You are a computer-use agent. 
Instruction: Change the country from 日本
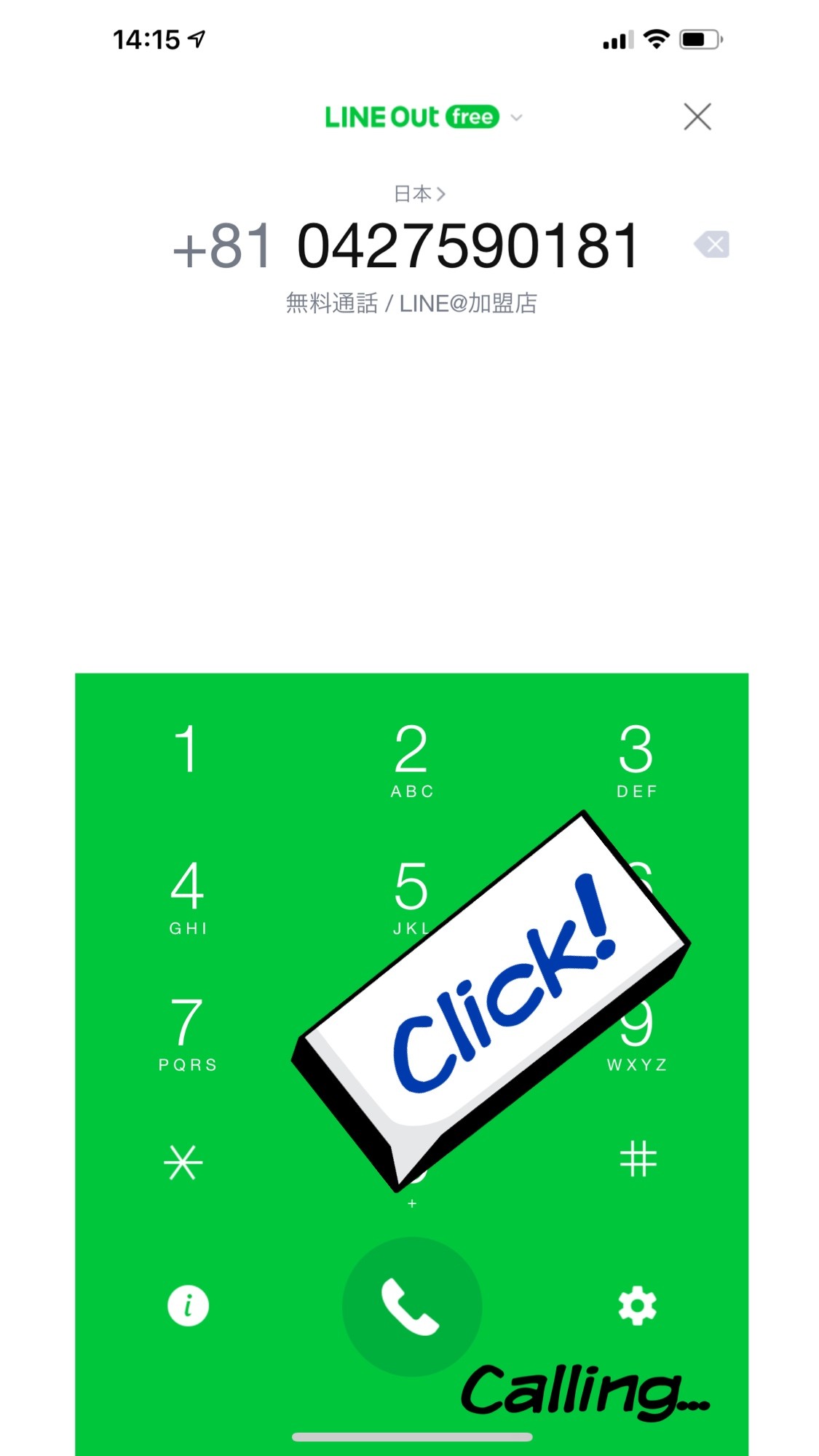tap(419, 194)
